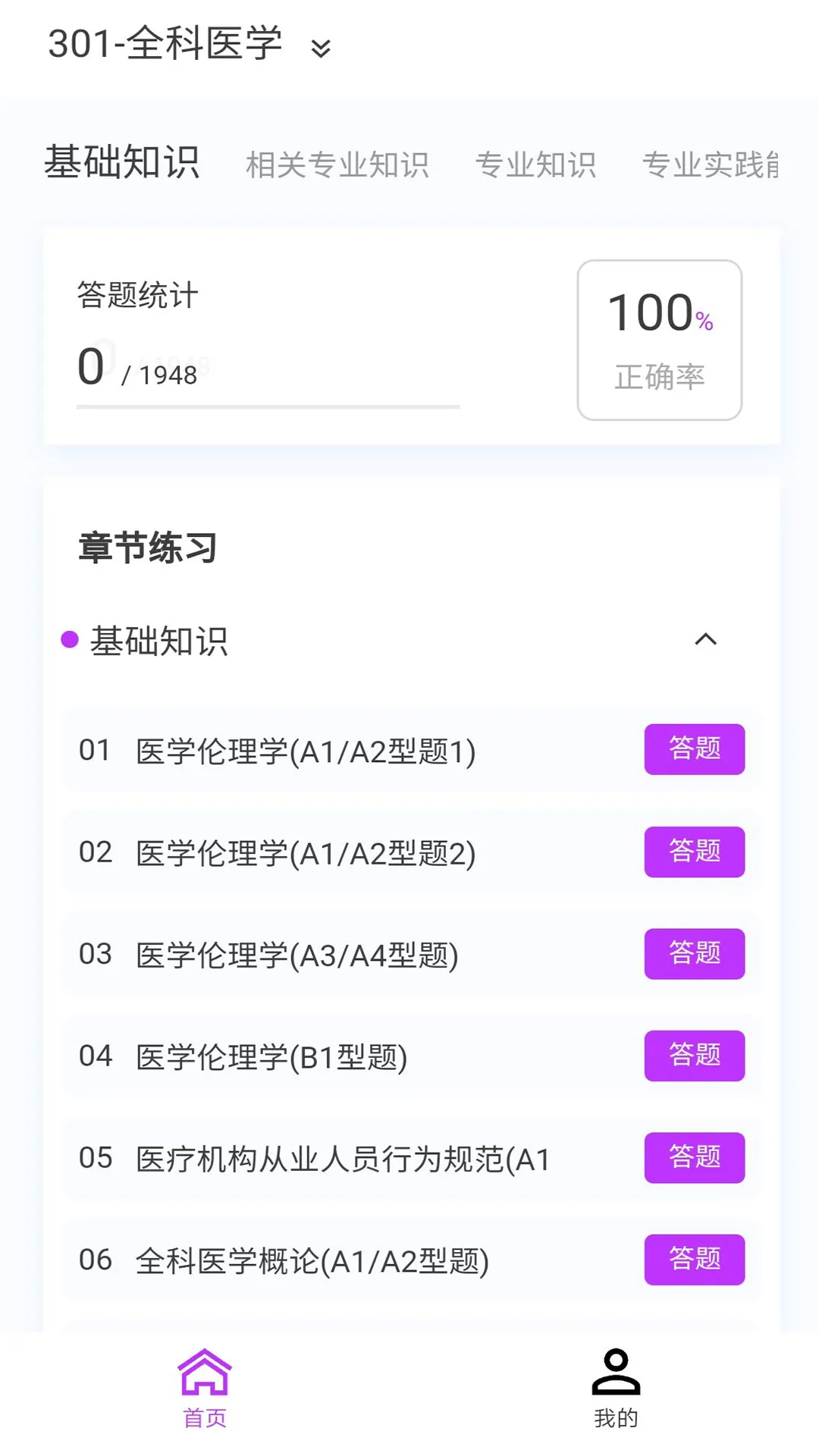Open the profile icon labeled 我的
819x1456 pixels.
coord(616,1382)
